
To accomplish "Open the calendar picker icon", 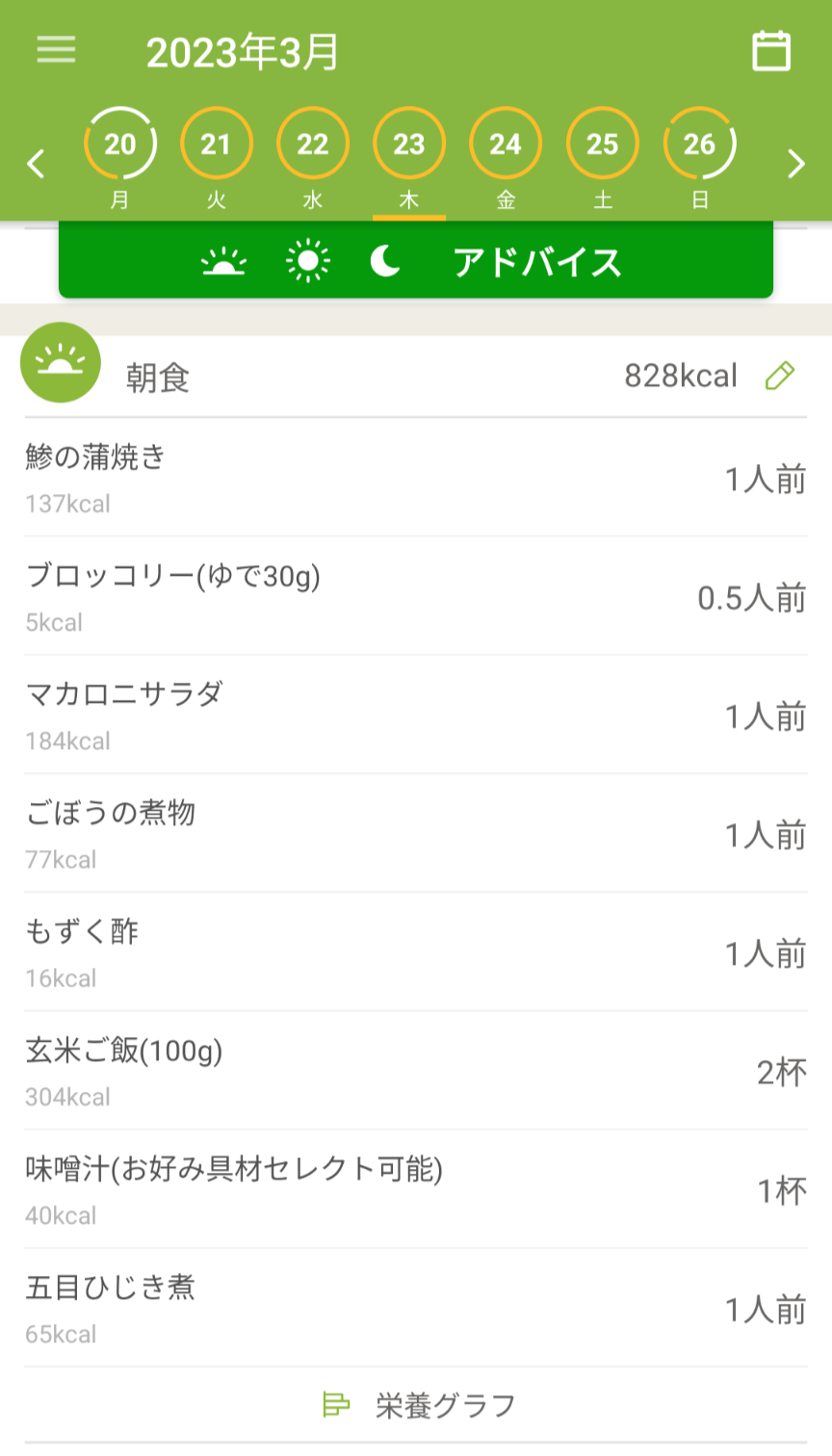I will [x=770, y=51].
